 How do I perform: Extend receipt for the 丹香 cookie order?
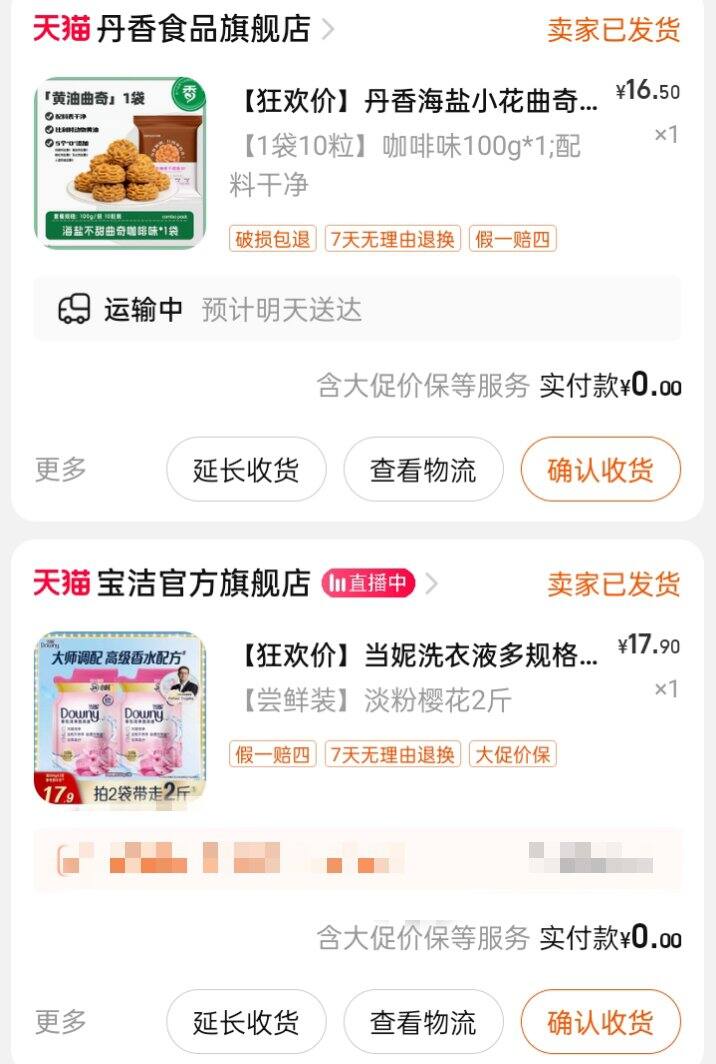pos(246,469)
